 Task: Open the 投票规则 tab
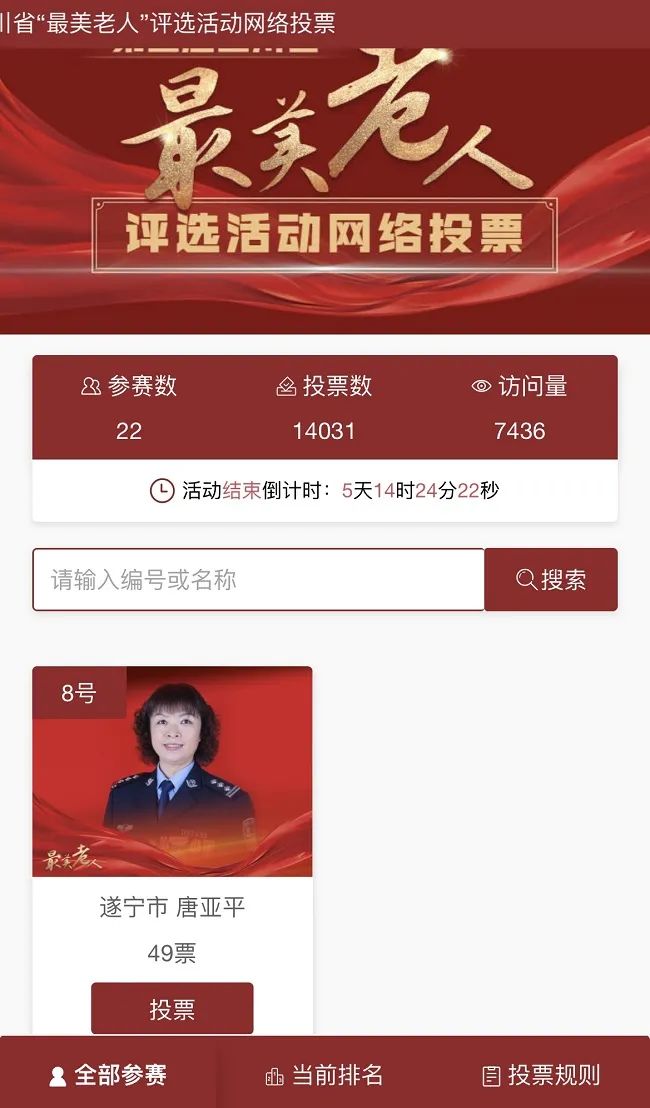point(541,1075)
